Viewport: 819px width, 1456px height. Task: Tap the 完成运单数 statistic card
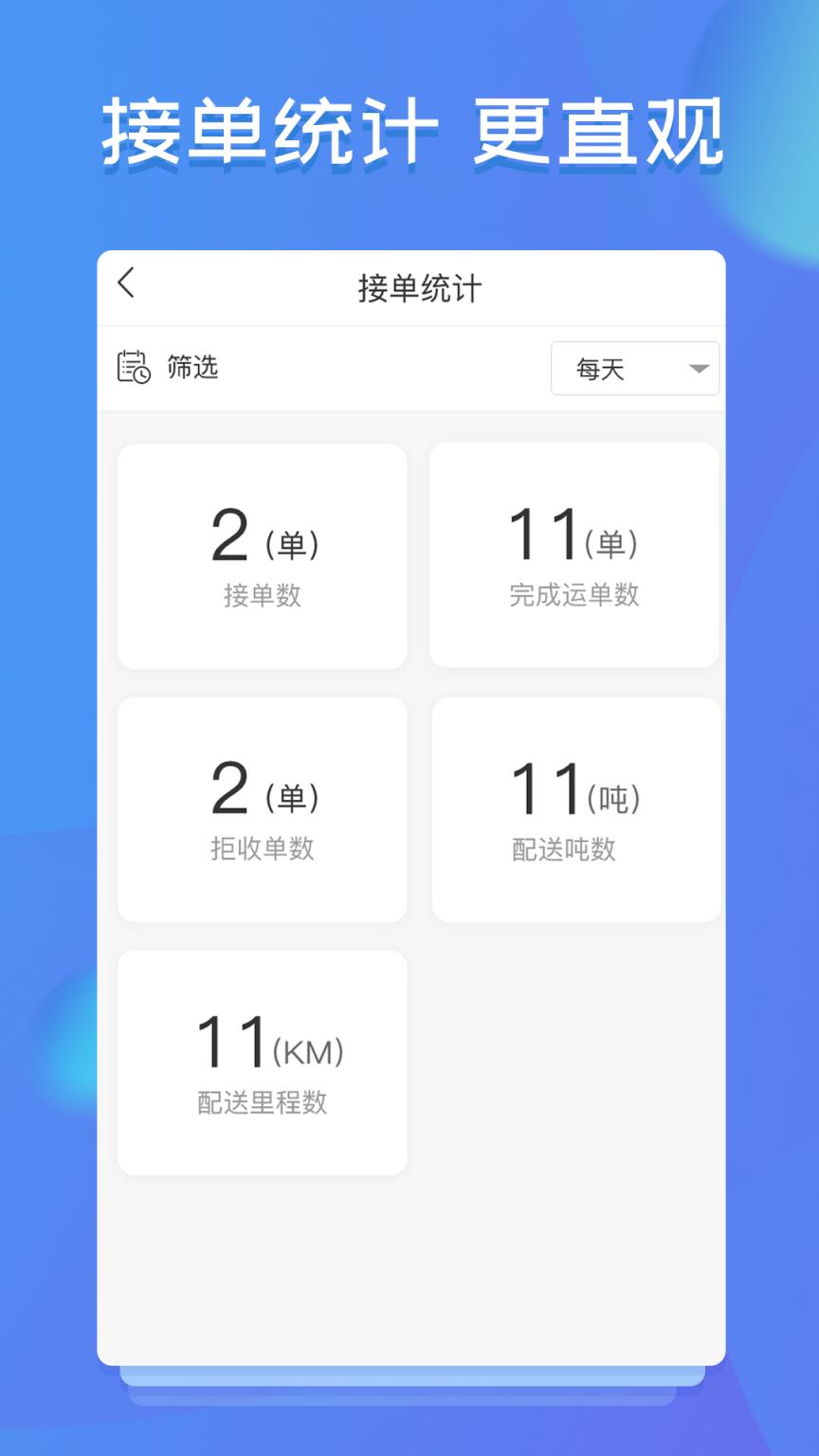point(575,555)
